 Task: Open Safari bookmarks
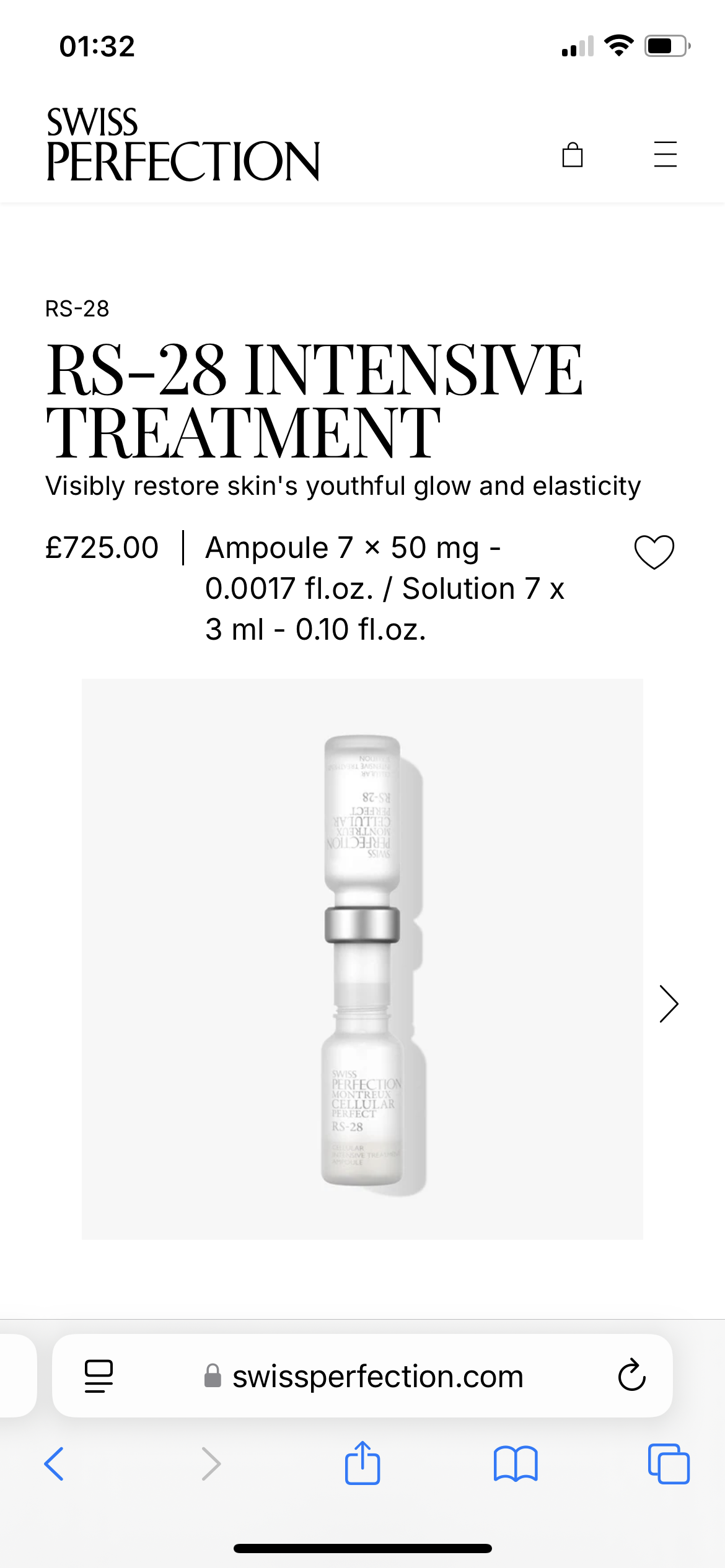pos(516,1464)
